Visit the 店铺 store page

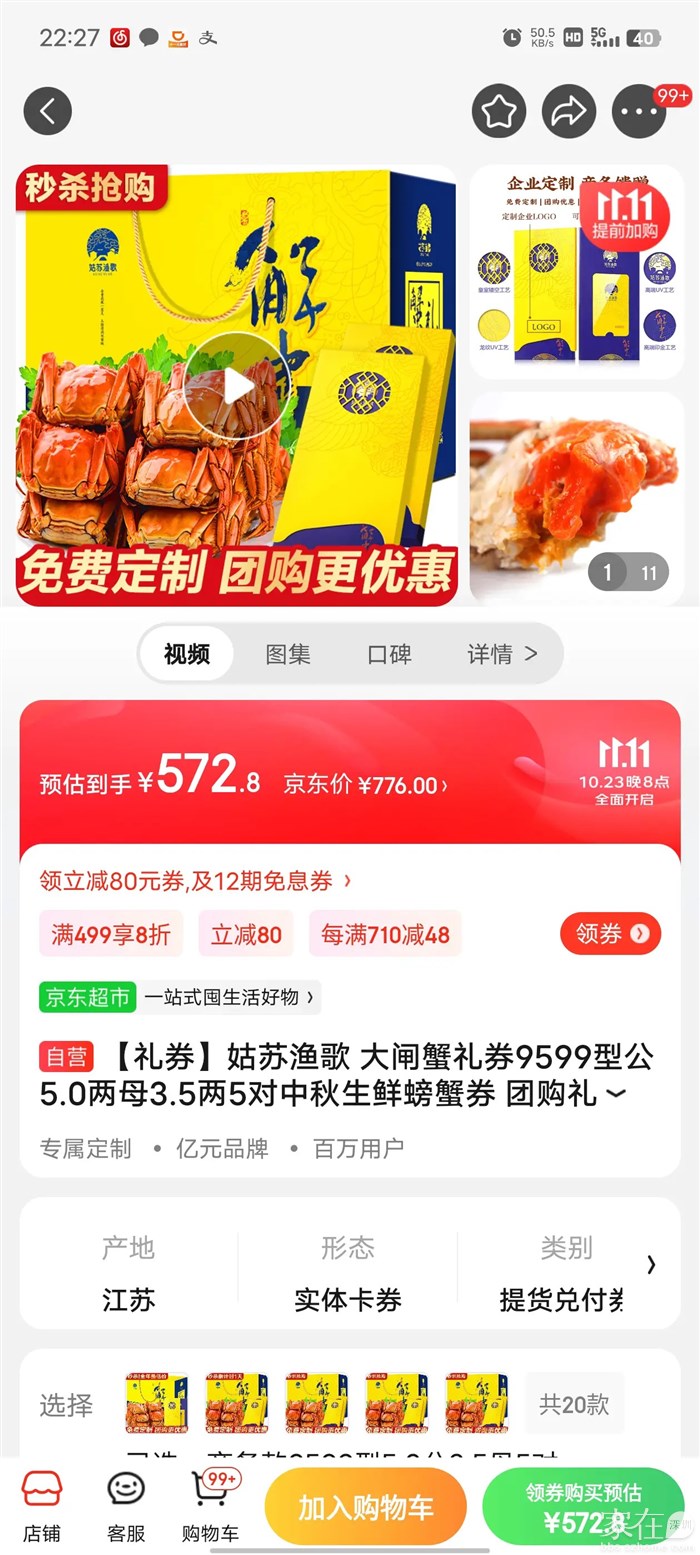(x=42, y=1505)
